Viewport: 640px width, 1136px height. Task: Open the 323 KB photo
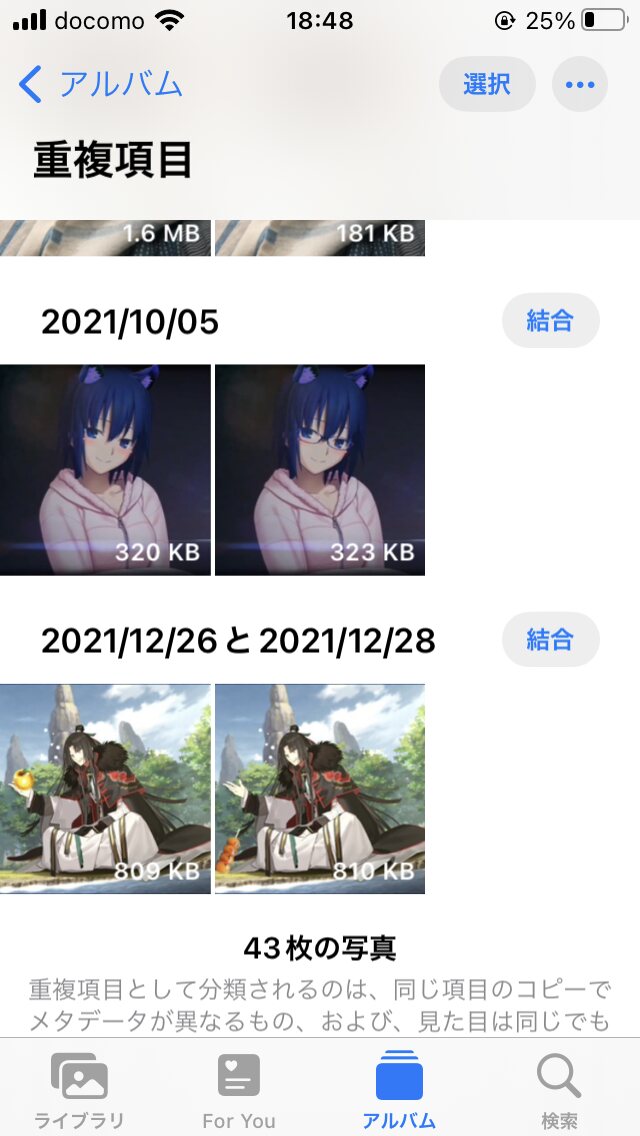tap(320, 470)
